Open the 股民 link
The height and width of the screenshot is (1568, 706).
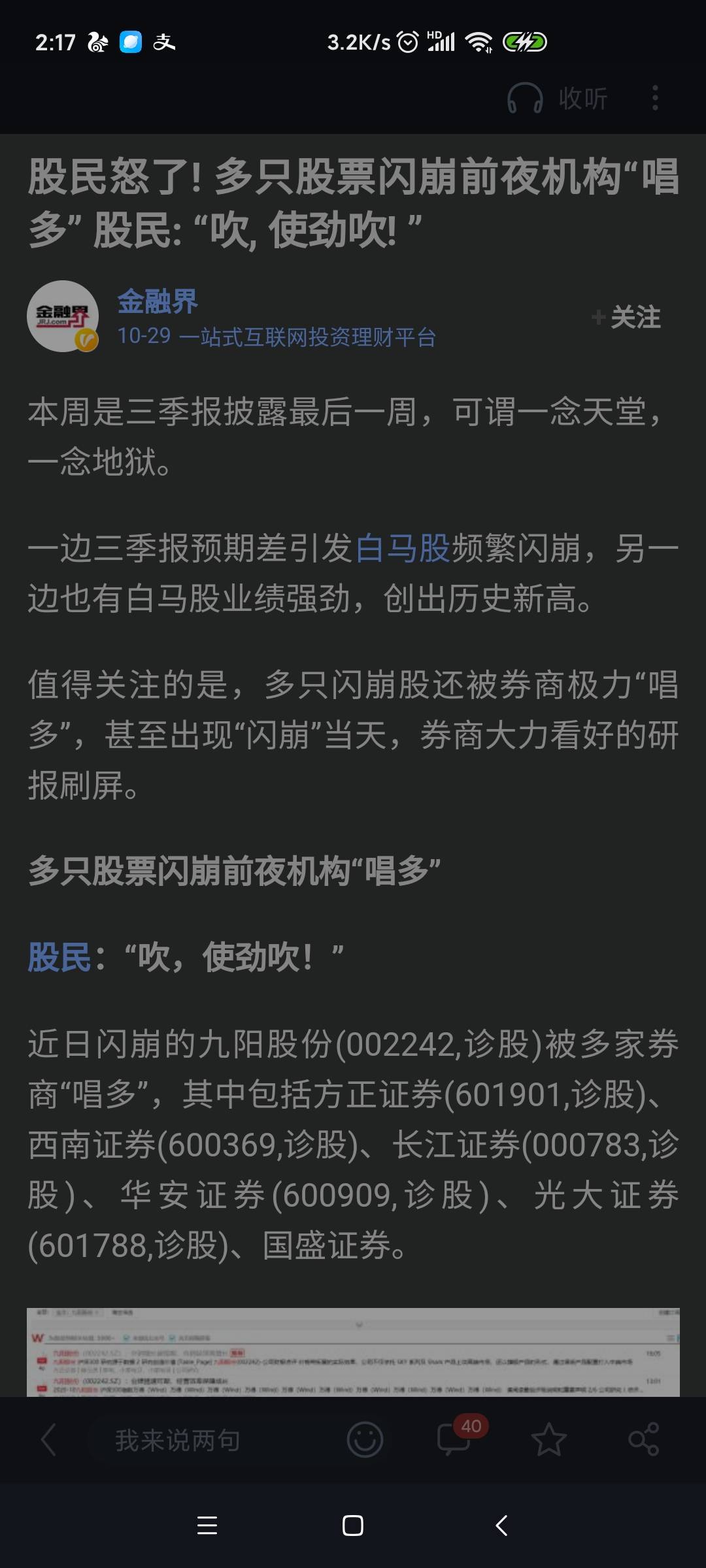59,958
